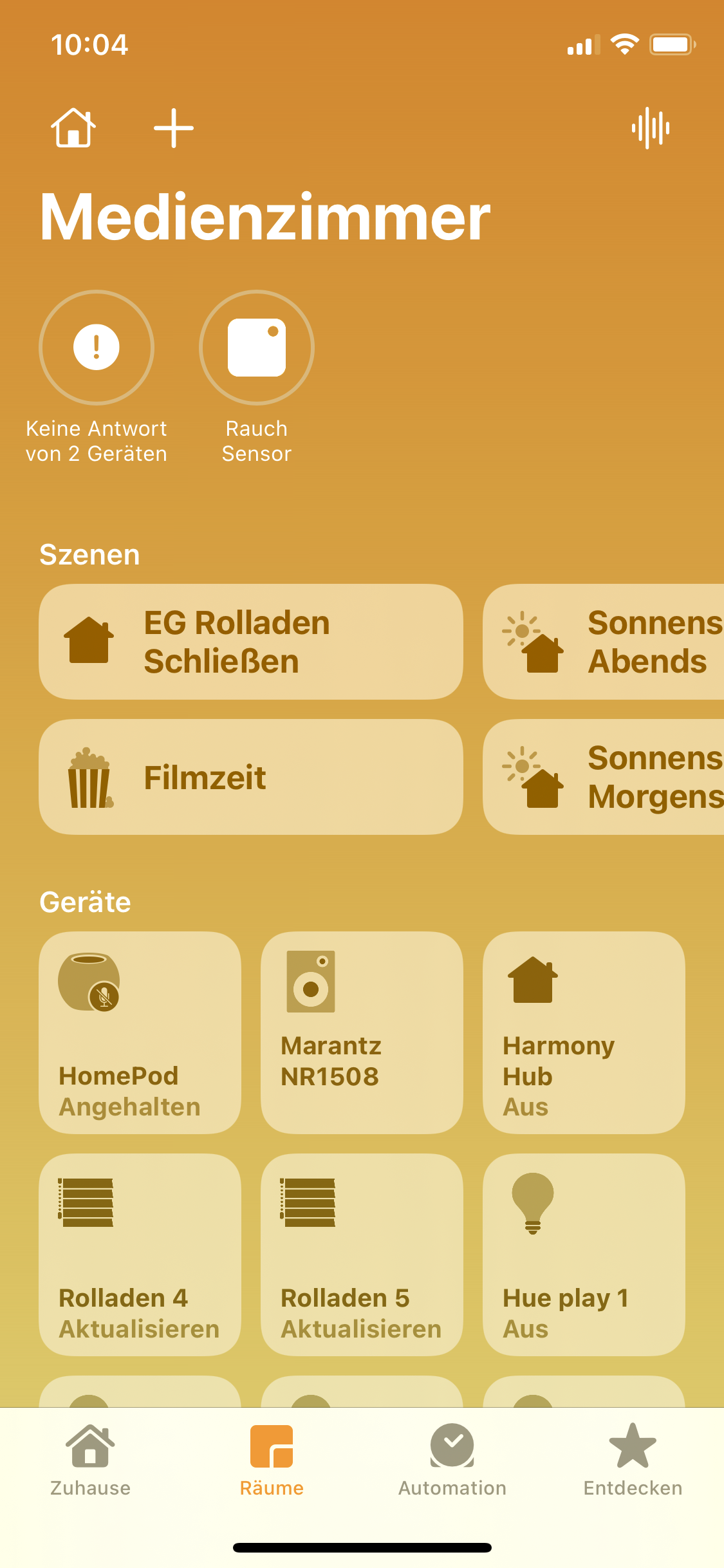This screenshot has width=724, height=1568.
Task: Toggle the Harmony Hub tile
Action: [584, 1032]
